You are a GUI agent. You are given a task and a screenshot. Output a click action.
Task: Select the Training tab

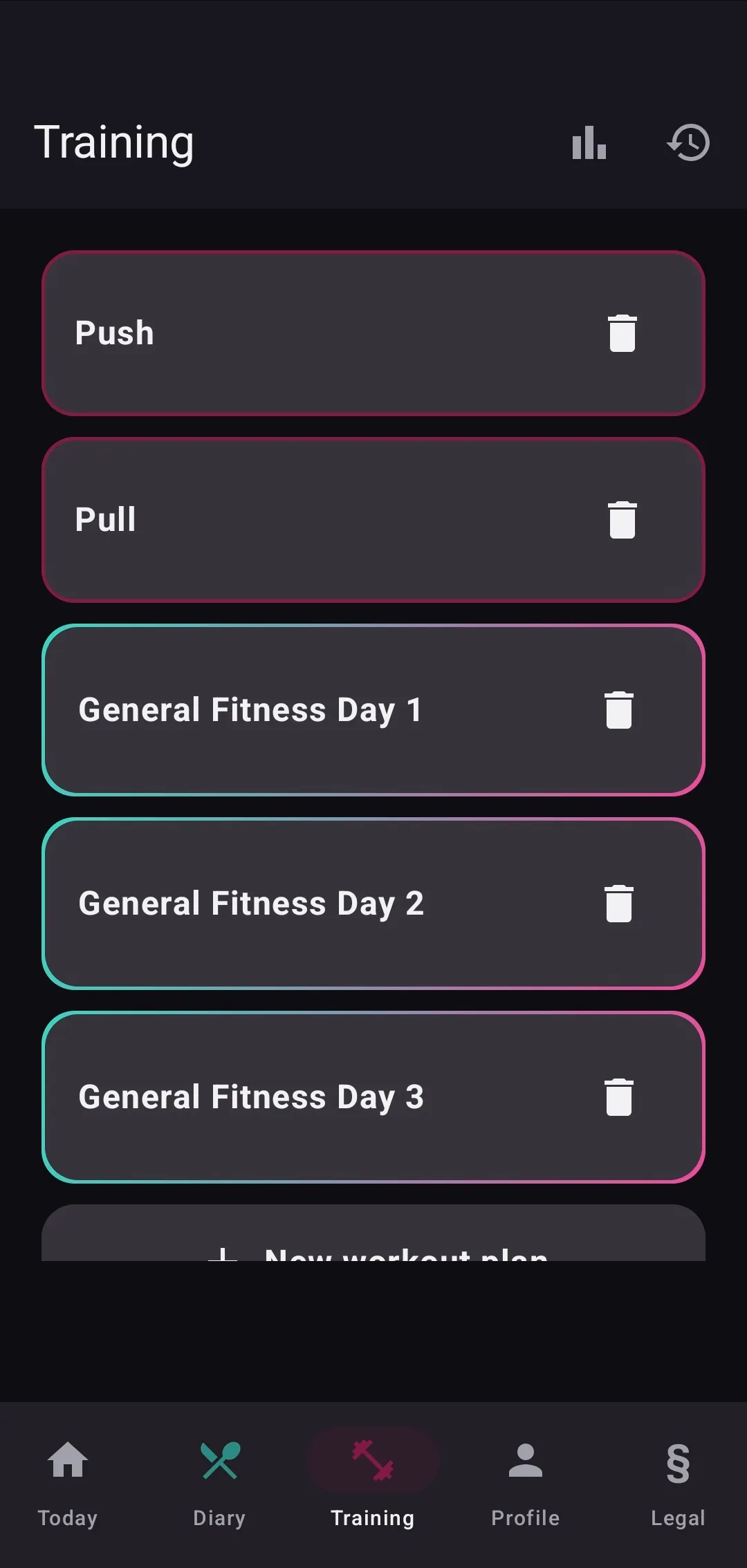pyautogui.click(x=373, y=1483)
